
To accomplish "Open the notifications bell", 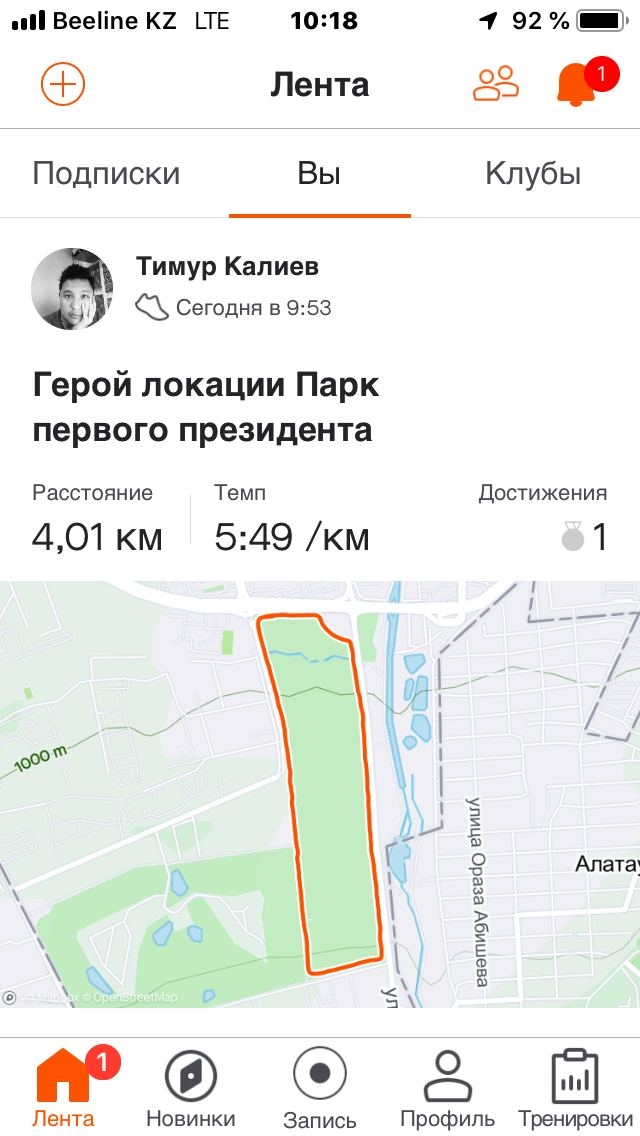I will point(576,84).
